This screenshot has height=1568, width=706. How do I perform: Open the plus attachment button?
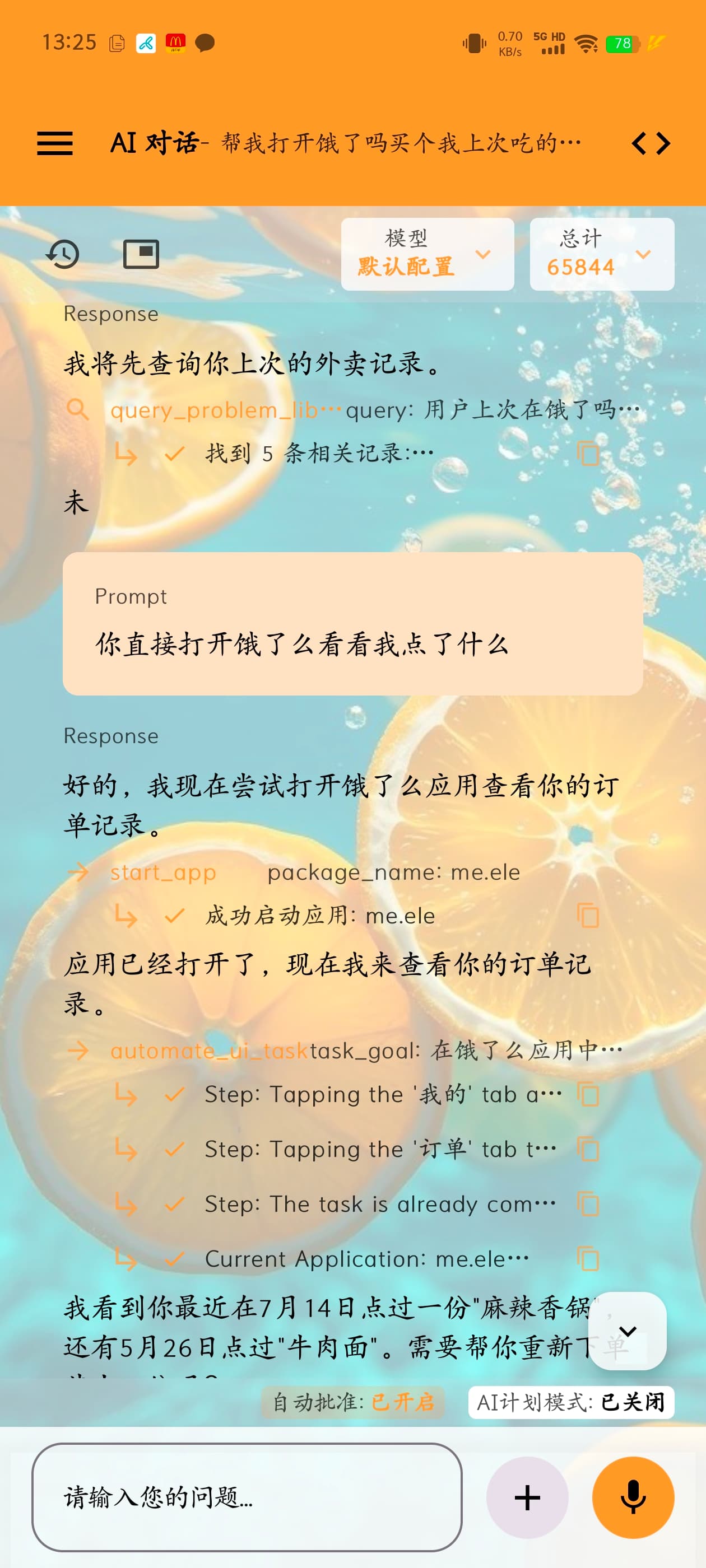(527, 1497)
